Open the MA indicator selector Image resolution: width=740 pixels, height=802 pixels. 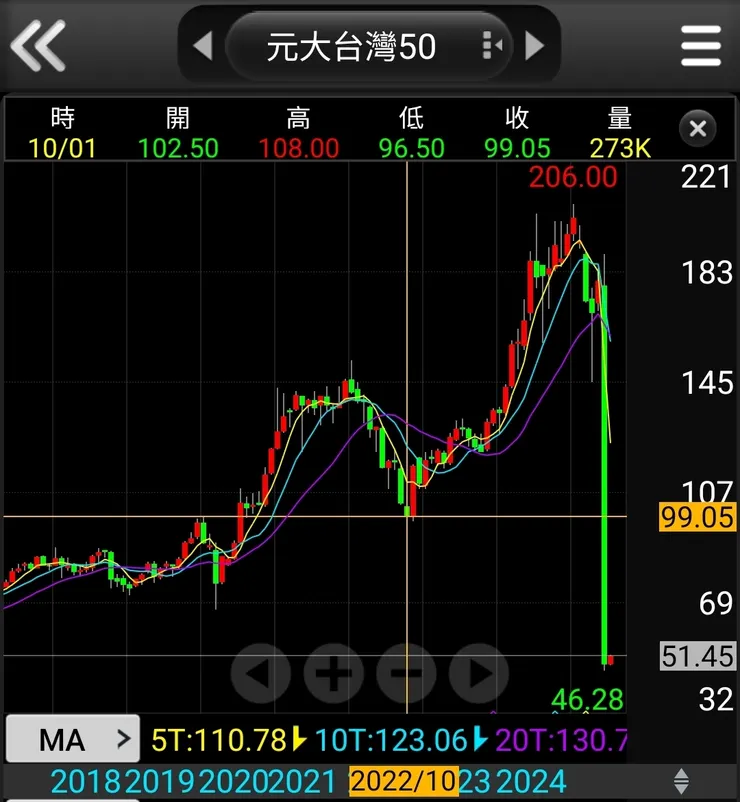73,740
